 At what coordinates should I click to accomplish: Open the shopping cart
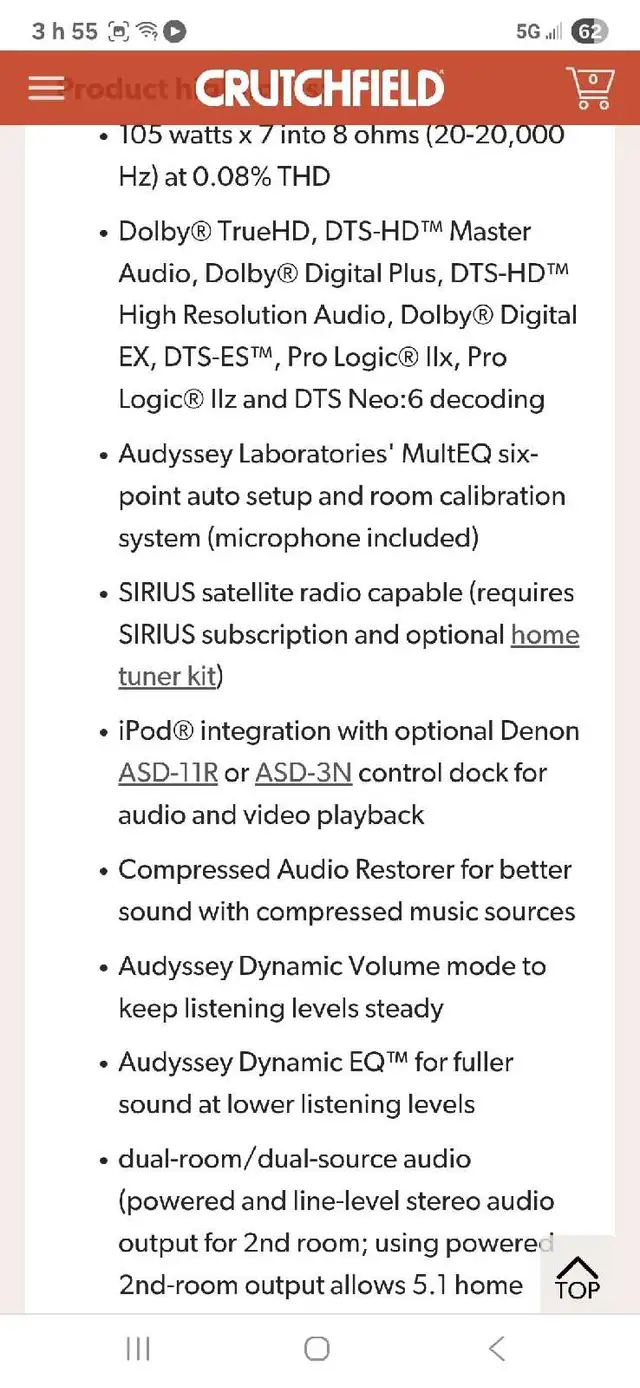pos(590,88)
